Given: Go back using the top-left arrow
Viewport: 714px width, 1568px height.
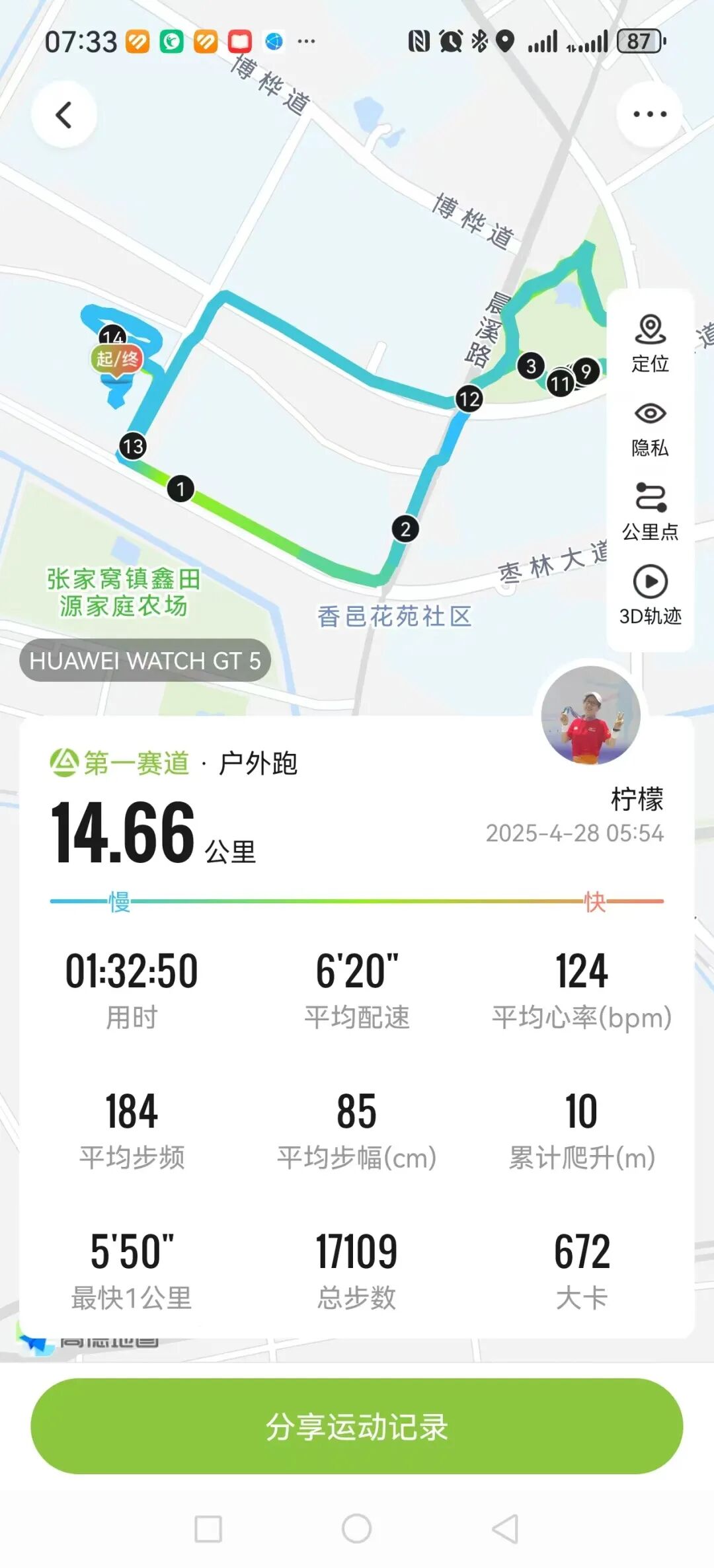Looking at the screenshot, I should [64, 115].
